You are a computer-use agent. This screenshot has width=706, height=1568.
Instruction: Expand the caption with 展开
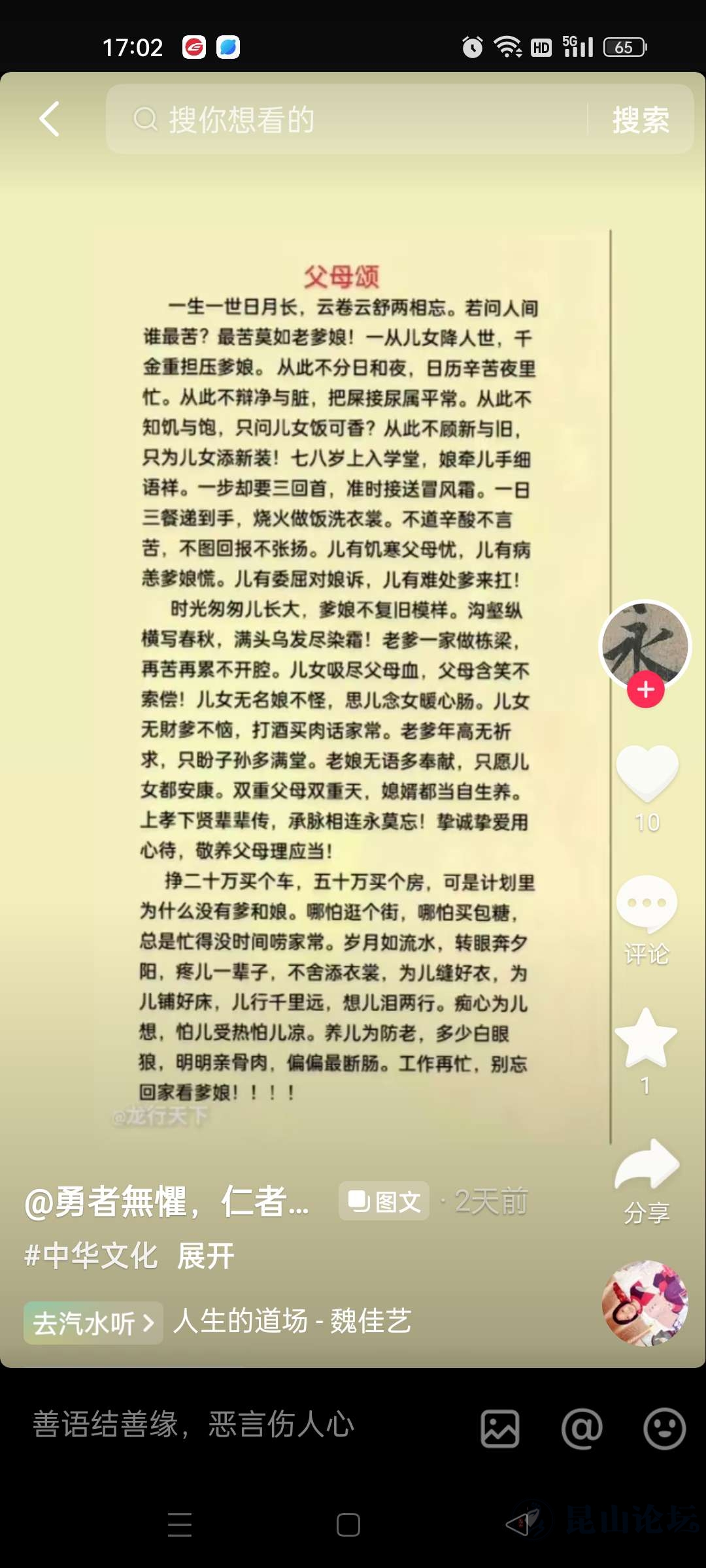coord(205,1255)
